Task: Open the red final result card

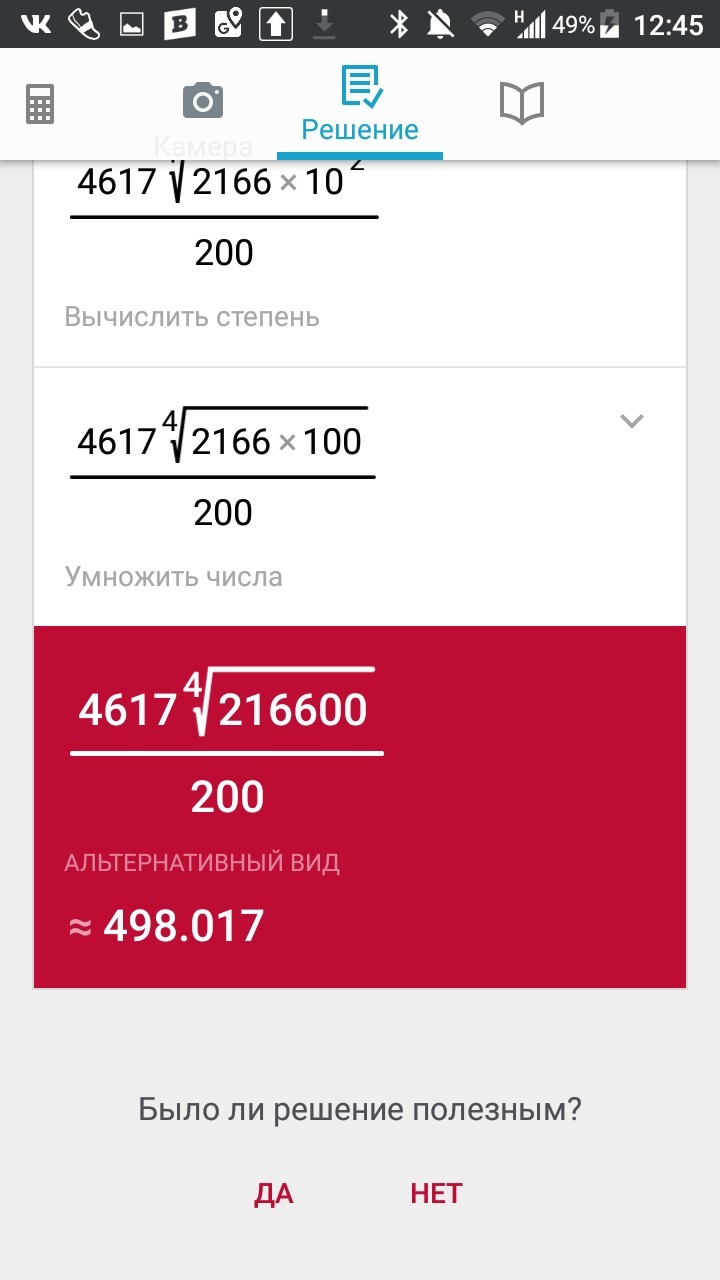Action: click(x=360, y=807)
